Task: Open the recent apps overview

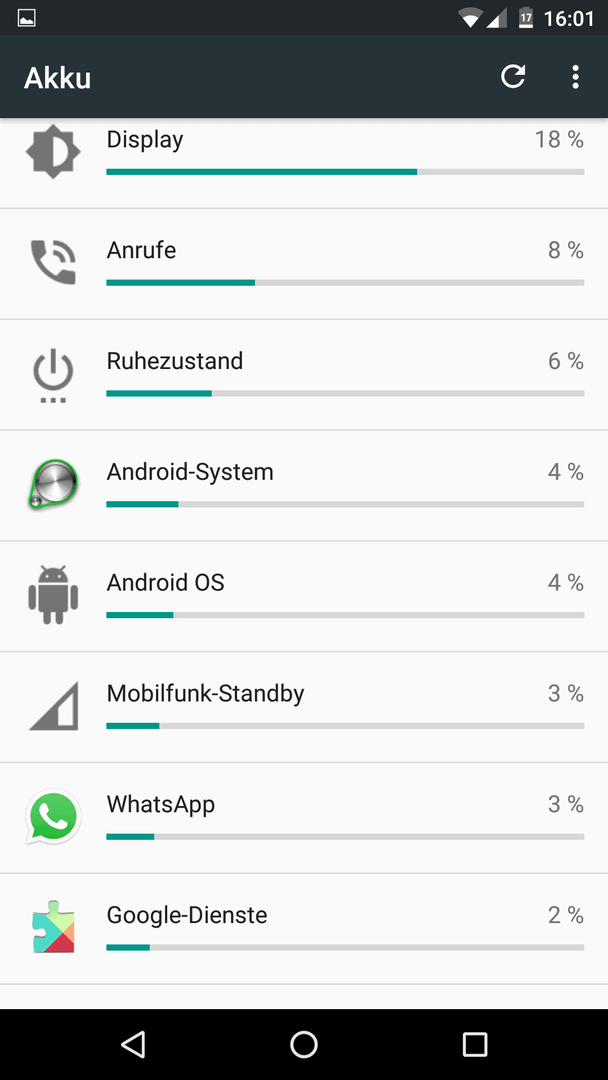Action: pyautogui.click(x=474, y=1044)
